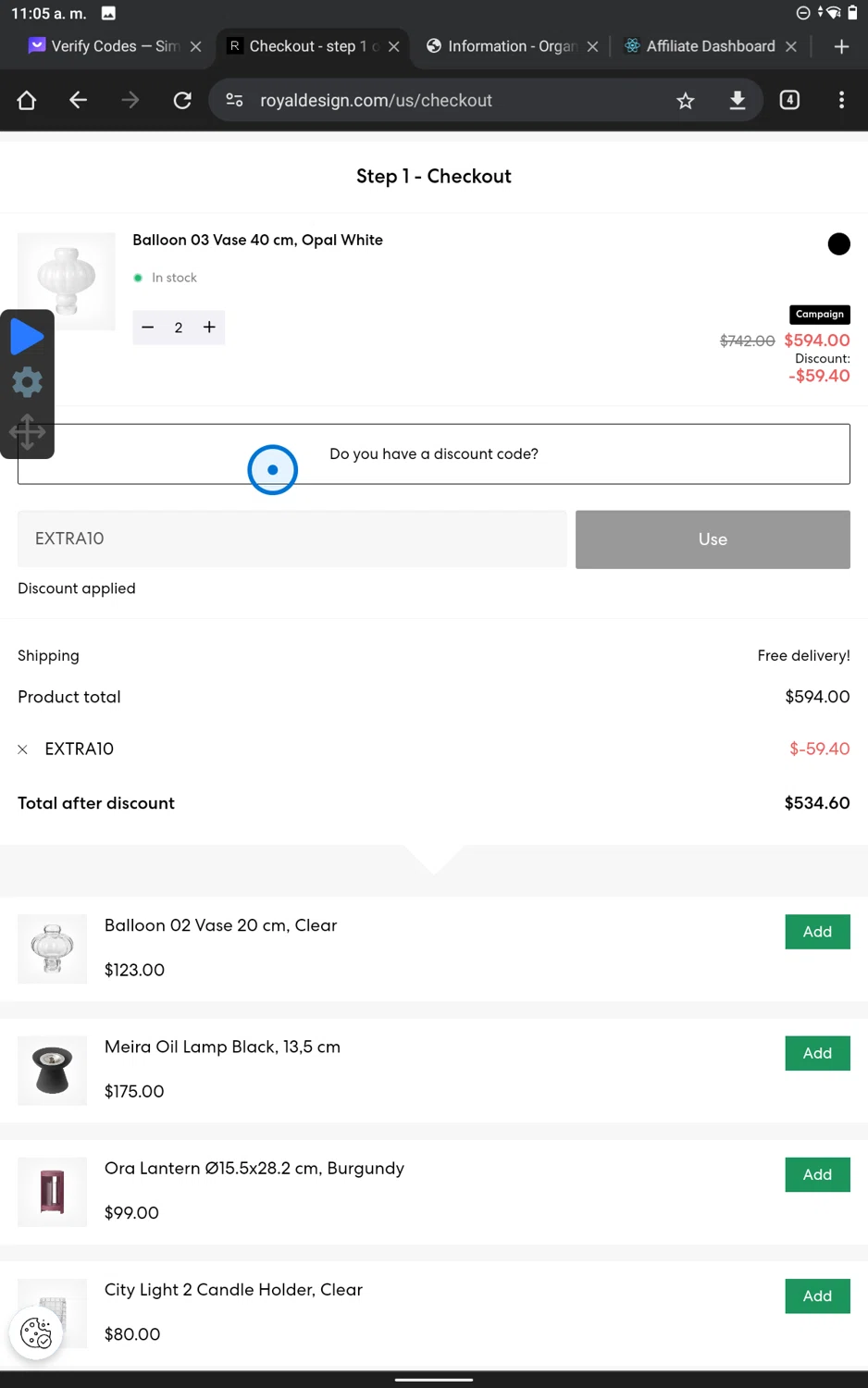Expand 'Do you have a discount code?' section

(x=433, y=454)
